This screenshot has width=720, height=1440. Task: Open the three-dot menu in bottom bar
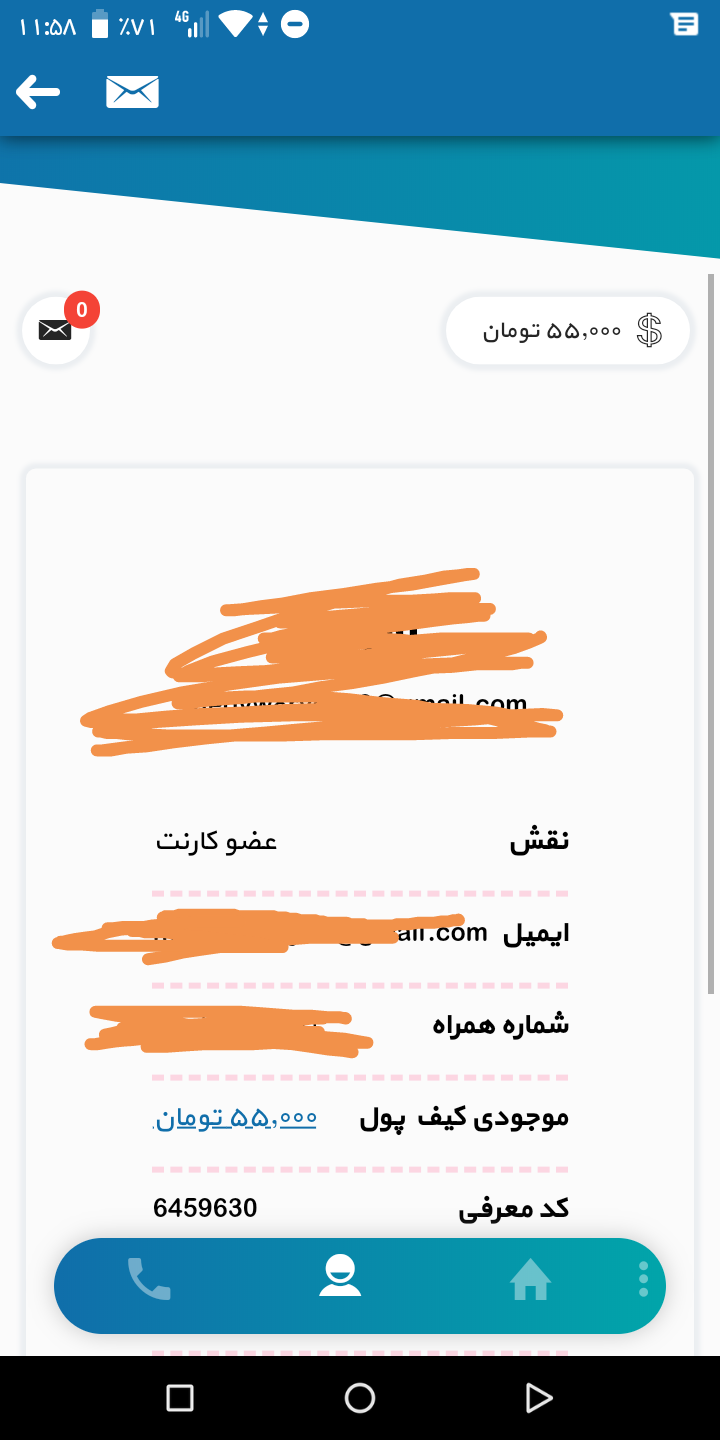pyautogui.click(x=643, y=1280)
